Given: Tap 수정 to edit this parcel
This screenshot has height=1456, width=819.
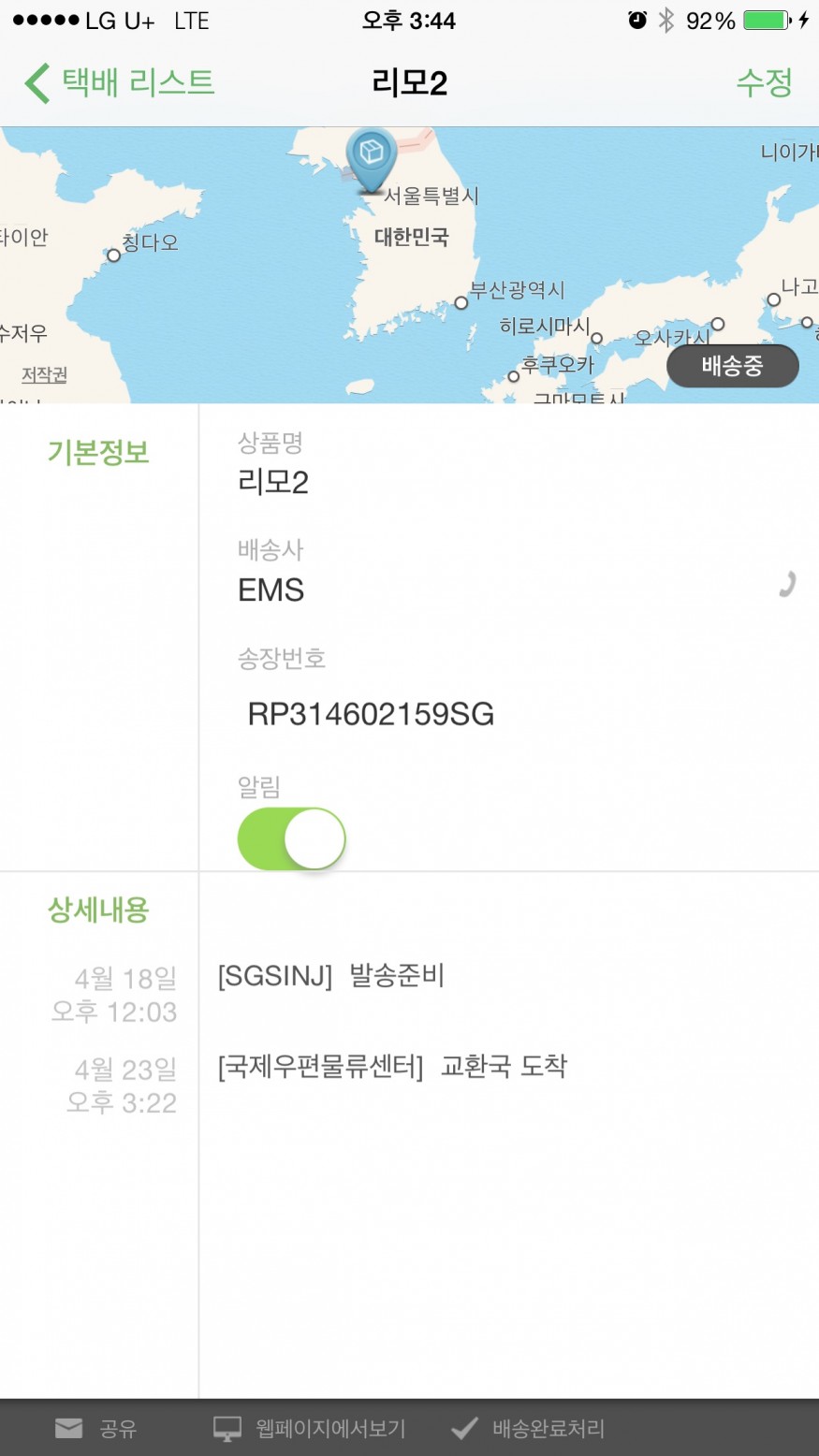Looking at the screenshot, I should (x=764, y=82).
